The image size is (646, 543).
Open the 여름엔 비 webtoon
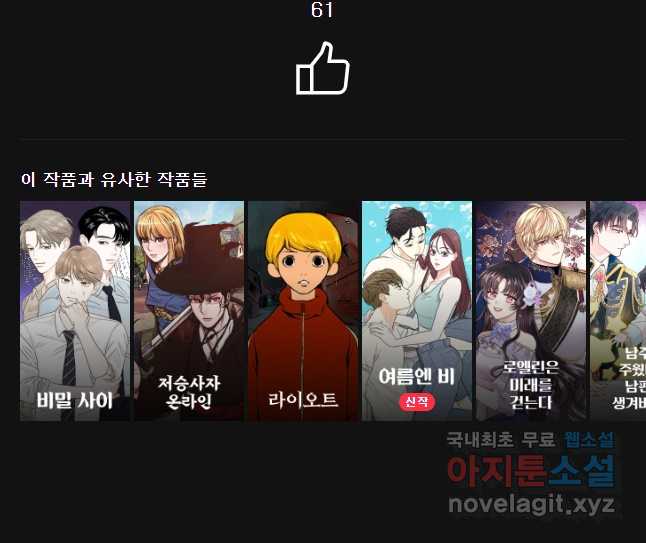tap(417, 310)
